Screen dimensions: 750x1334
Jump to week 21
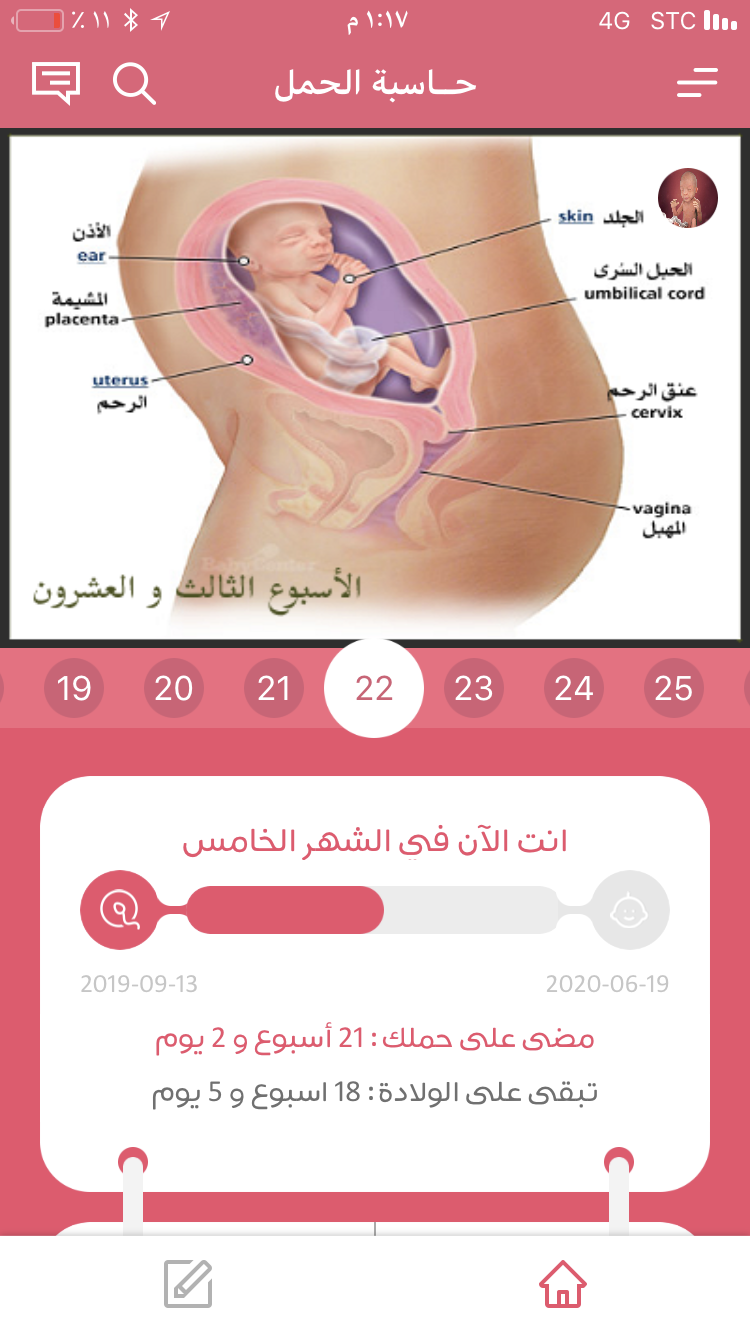coord(274,688)
